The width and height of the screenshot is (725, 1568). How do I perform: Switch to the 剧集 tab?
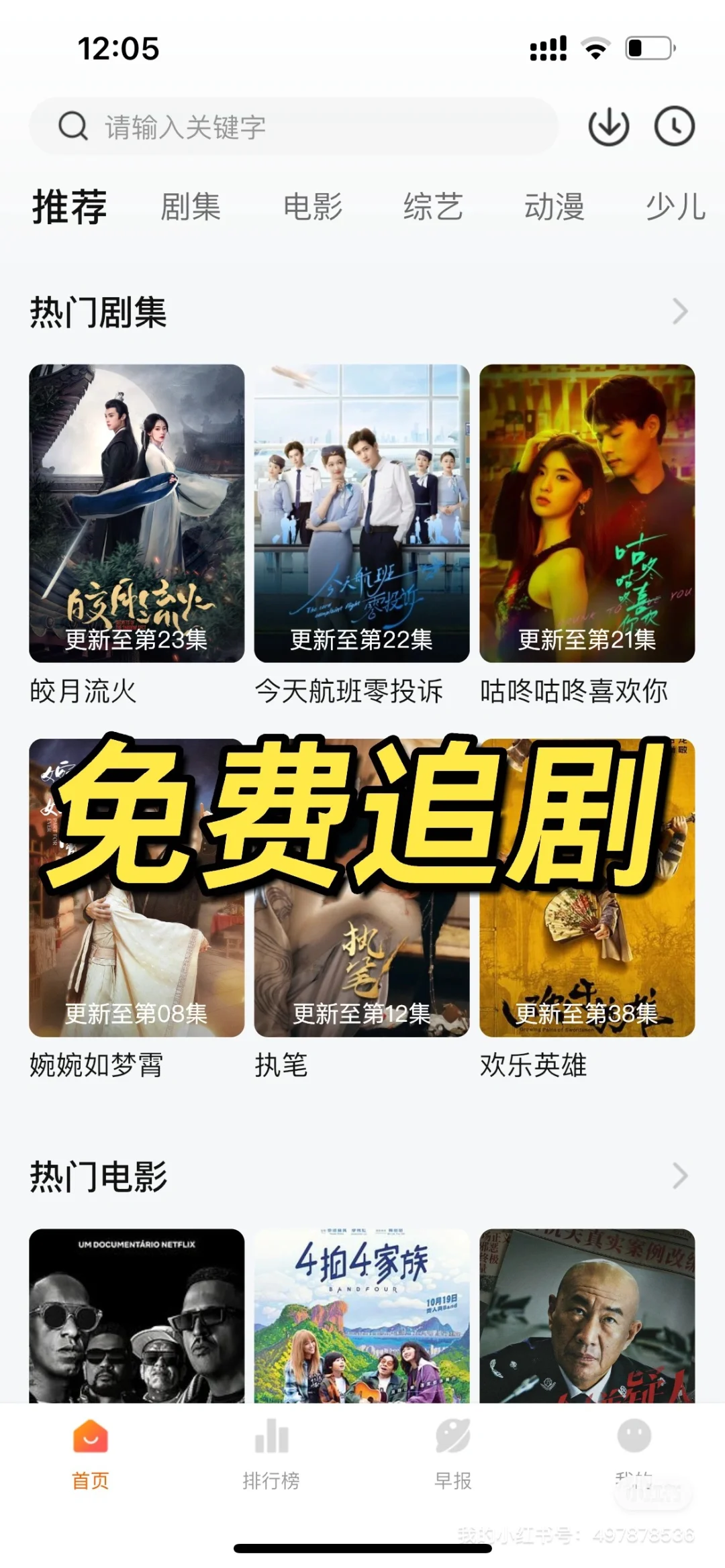pyautogui.click(x=191, y=207)
